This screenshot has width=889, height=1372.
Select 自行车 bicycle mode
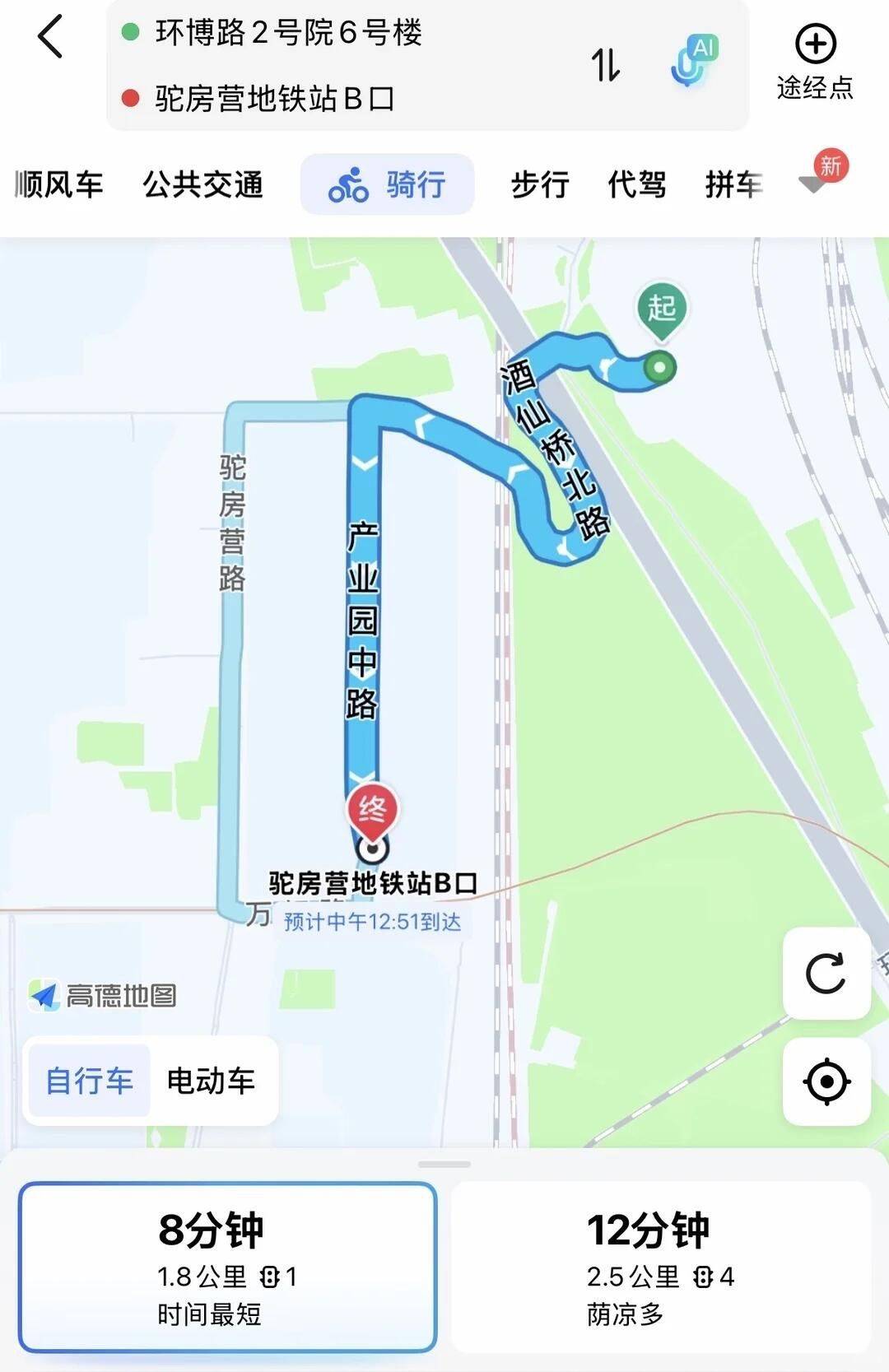point(89,1081)
